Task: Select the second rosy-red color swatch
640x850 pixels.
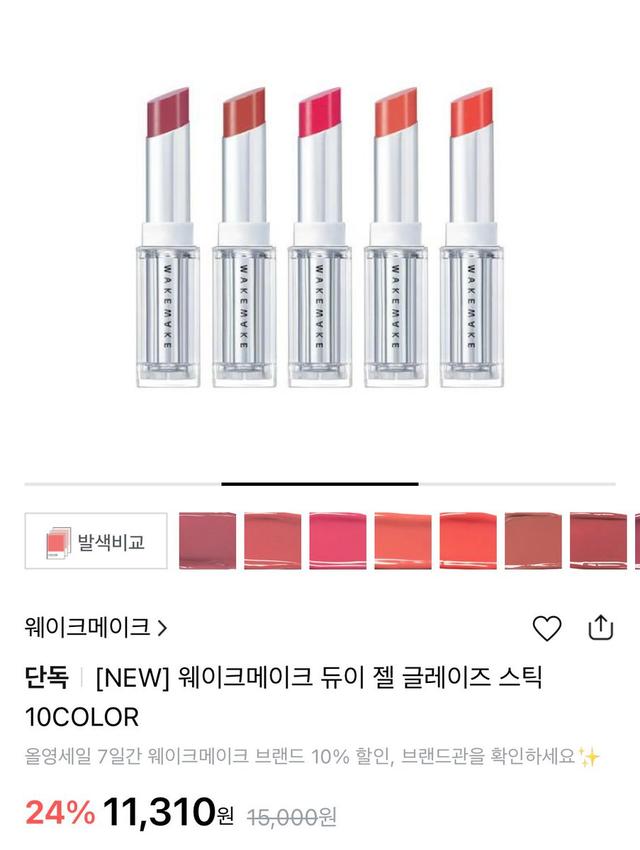Action: click(x=272, y=541)
